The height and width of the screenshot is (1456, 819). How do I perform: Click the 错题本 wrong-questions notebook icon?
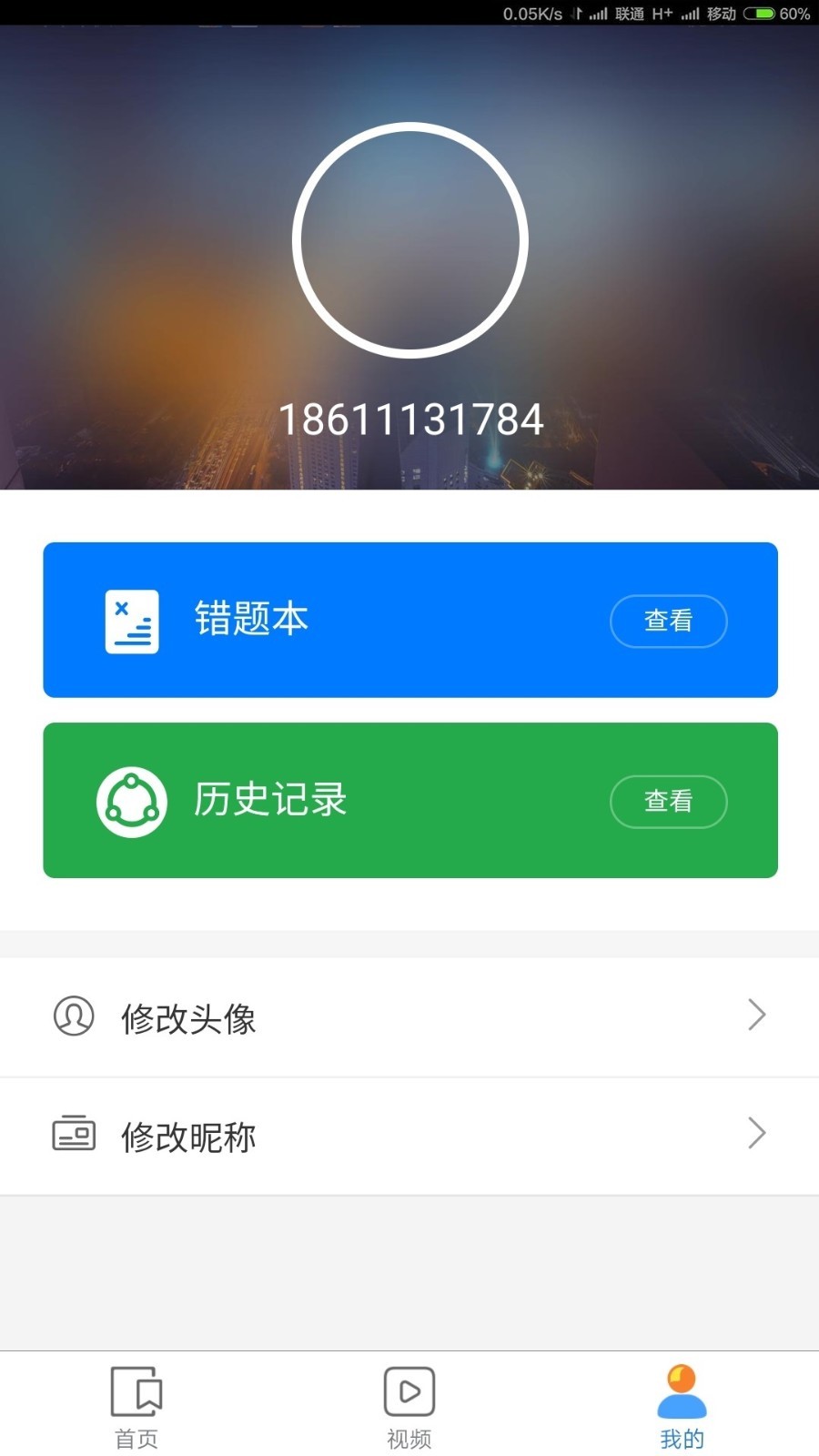131,620
